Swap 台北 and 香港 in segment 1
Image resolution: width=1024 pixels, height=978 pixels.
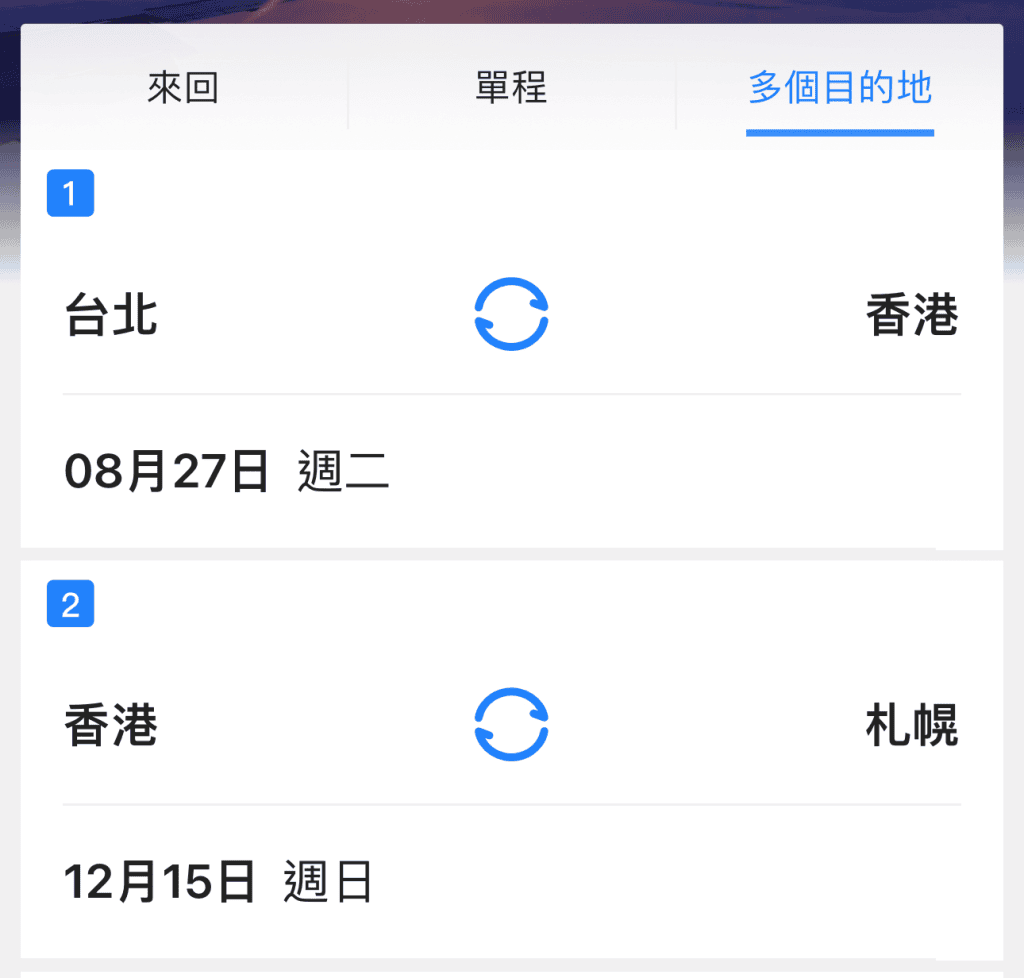point(511,315)
